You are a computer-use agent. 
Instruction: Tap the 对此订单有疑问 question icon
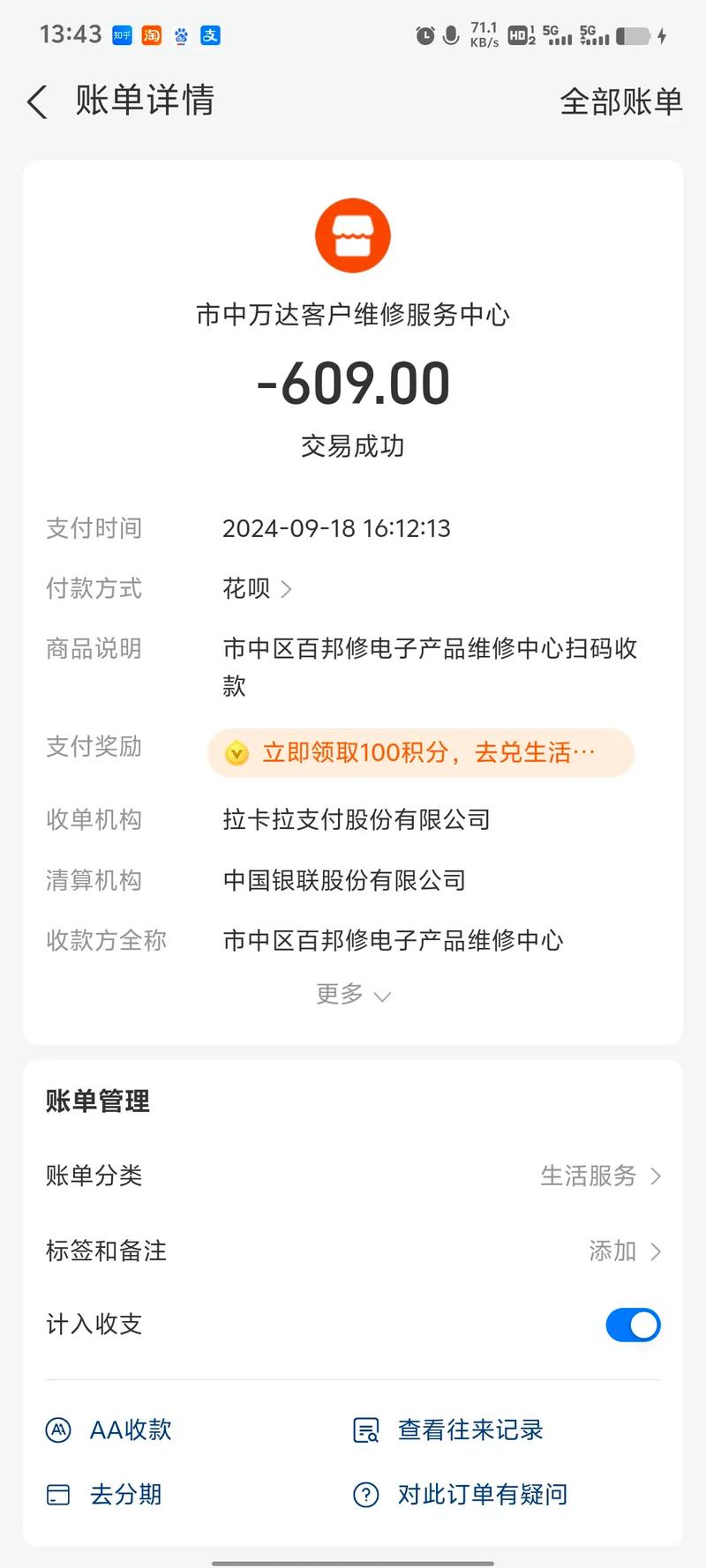(364, 1494)
